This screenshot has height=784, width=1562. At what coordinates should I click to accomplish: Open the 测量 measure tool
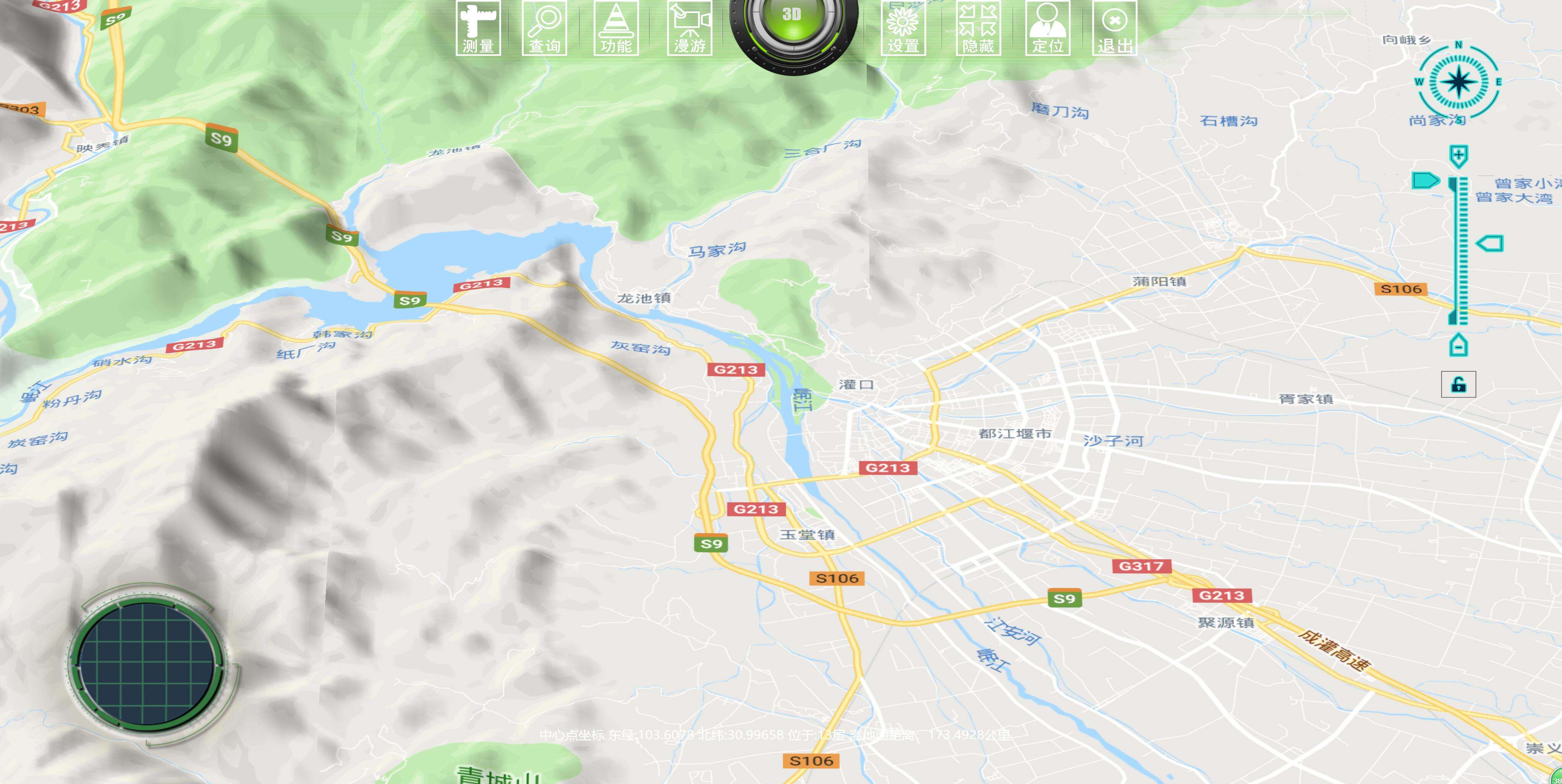click(478, 29)
